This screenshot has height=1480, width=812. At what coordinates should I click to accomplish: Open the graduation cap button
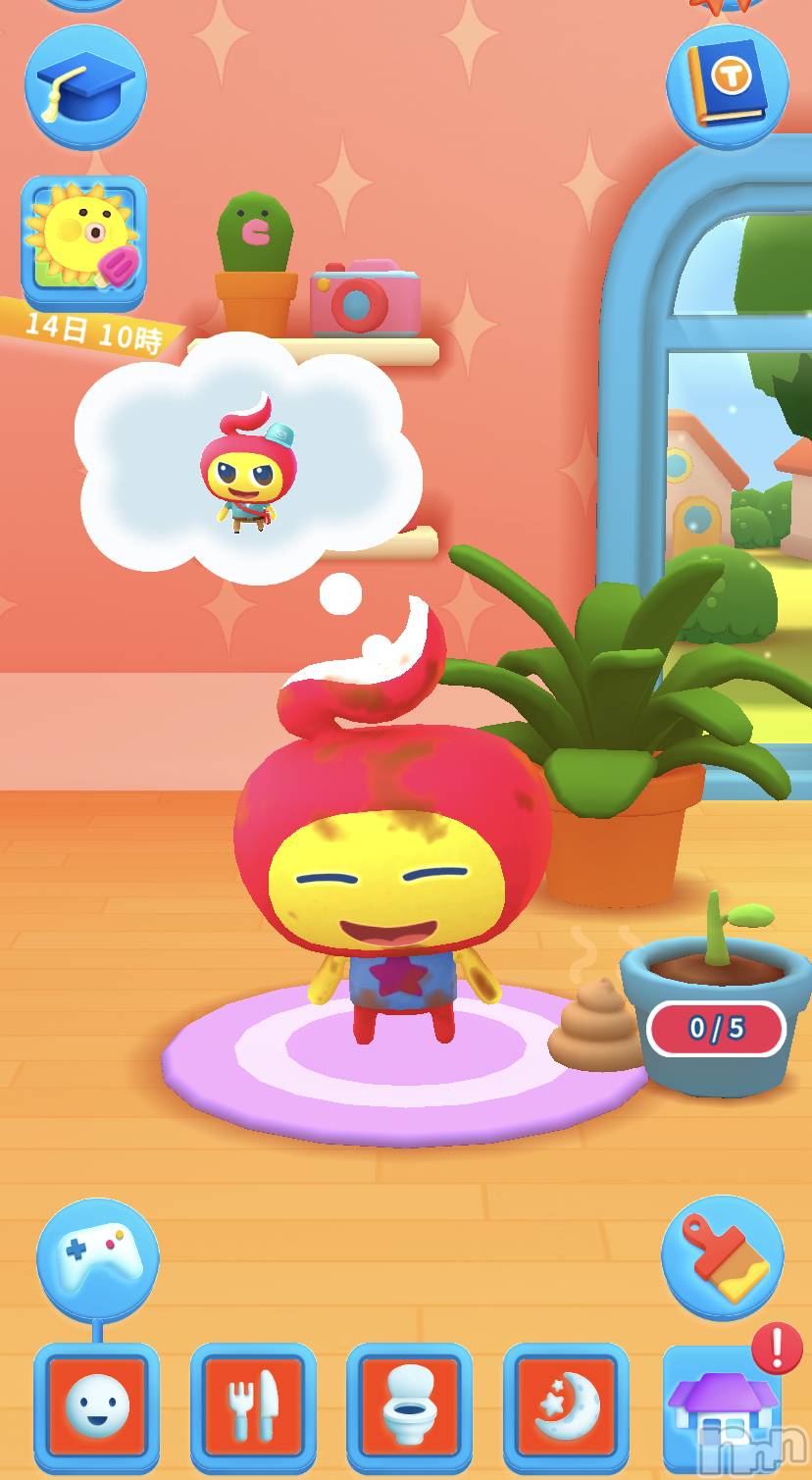pyautogui.click(x=85, y=85)
